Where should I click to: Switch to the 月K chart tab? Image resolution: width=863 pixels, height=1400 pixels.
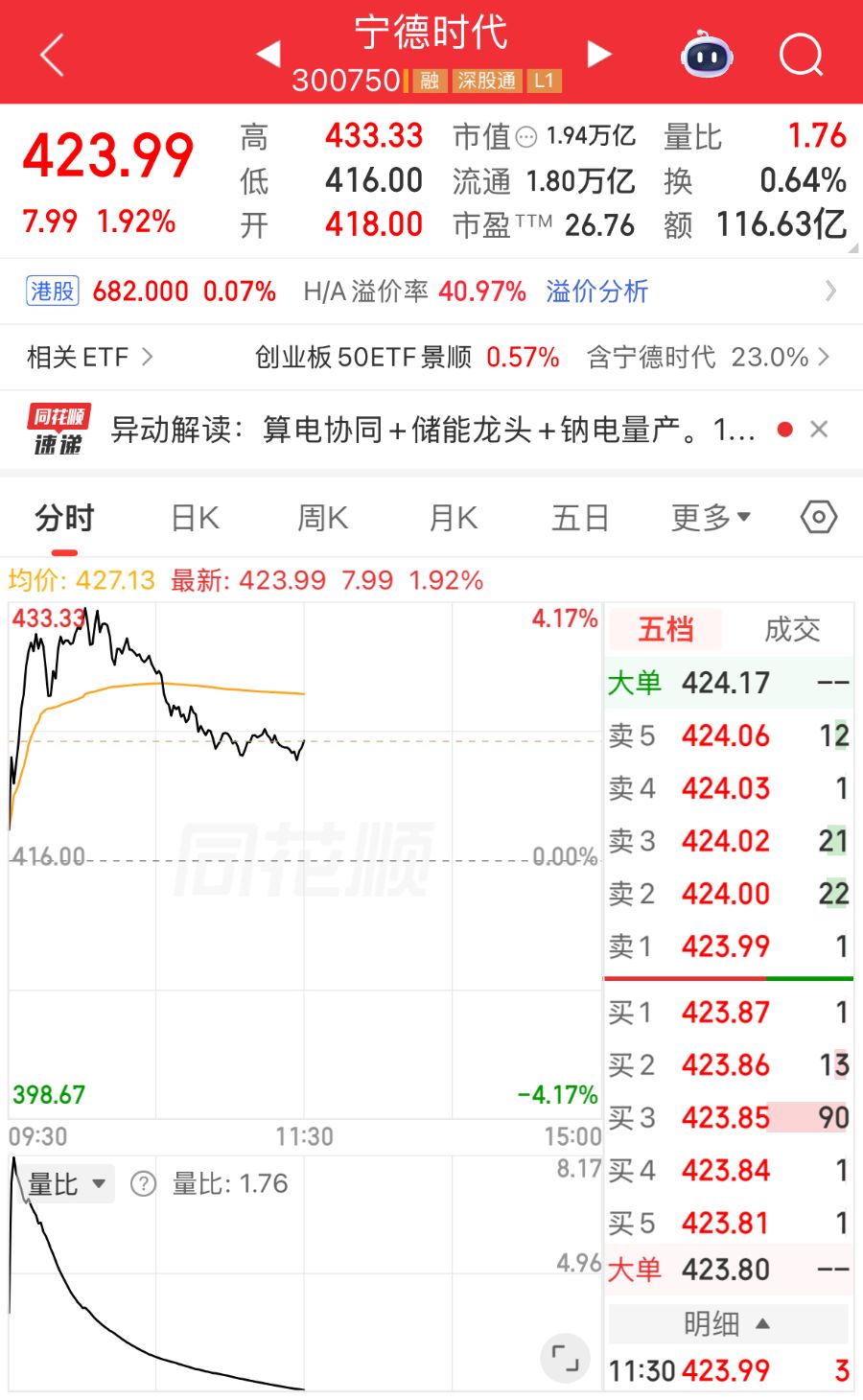click(453, 519)
